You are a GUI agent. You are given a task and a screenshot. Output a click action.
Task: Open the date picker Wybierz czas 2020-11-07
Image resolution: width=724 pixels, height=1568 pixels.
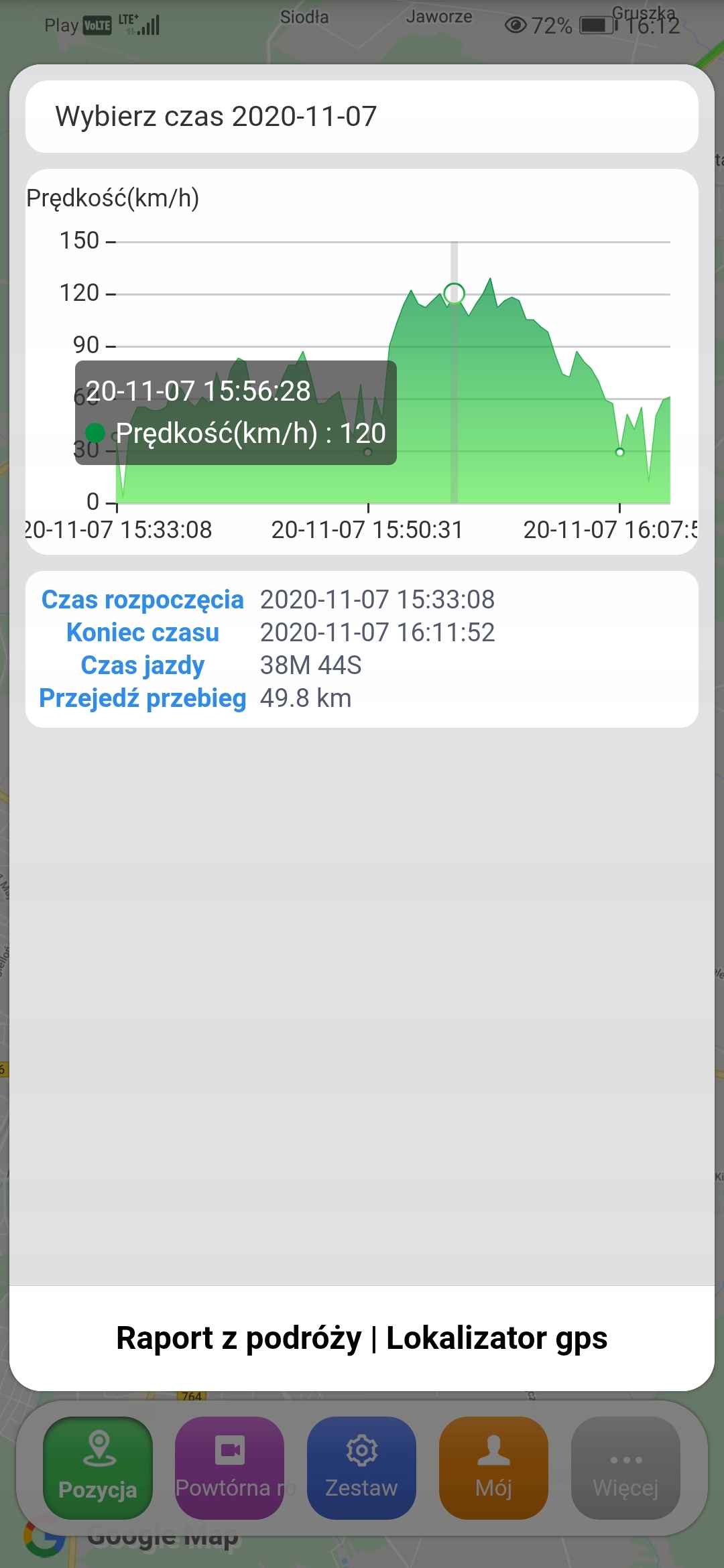click(x=362, y=117)
